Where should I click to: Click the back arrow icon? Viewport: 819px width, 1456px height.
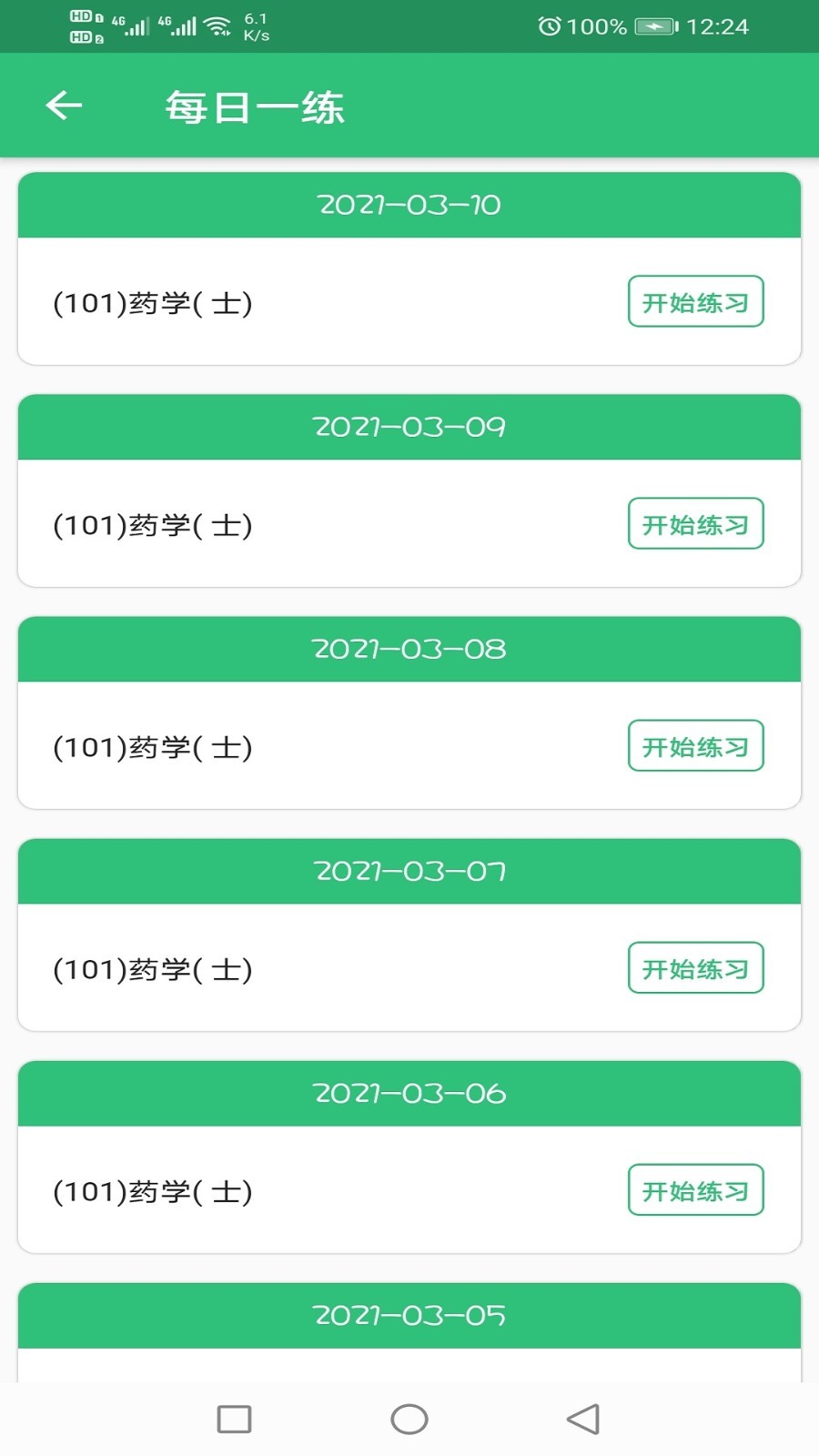click(62, 105)
